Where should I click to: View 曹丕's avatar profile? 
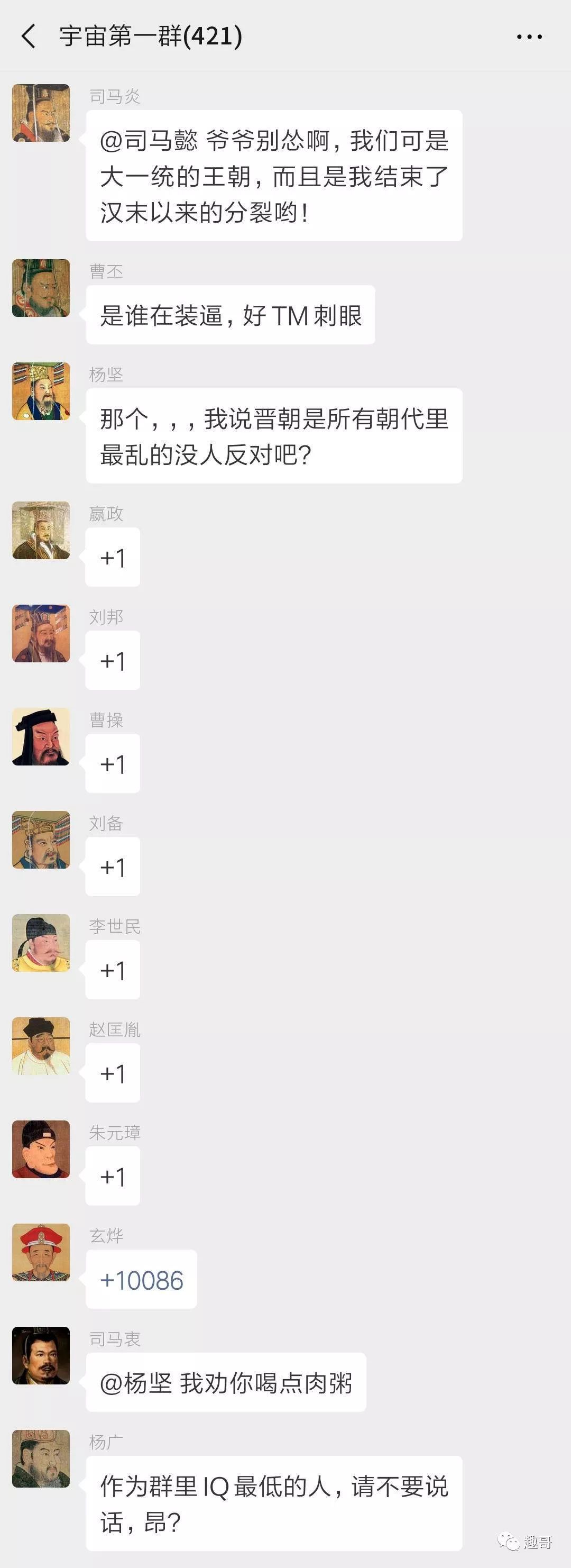tap(41, 288)
